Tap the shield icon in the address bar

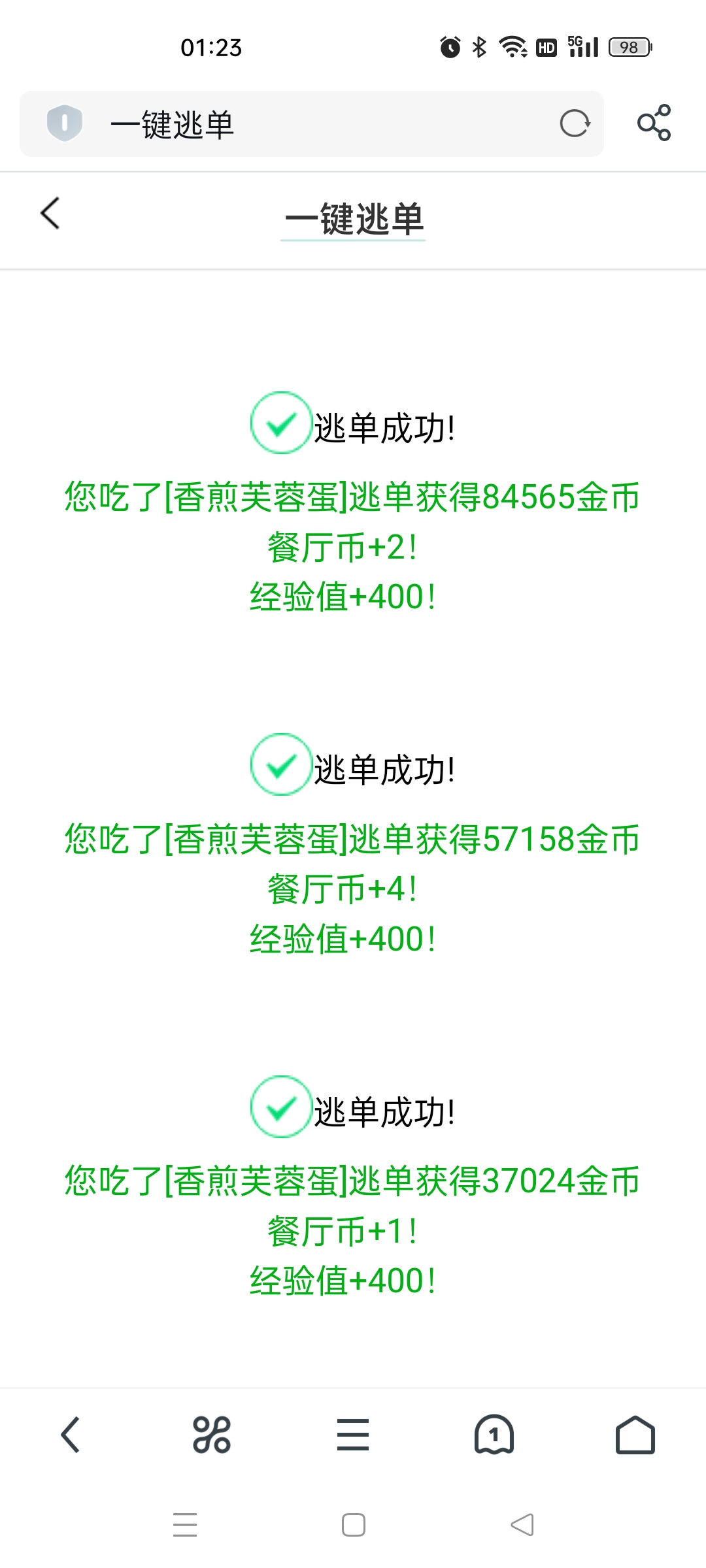(x=63, y=124)
